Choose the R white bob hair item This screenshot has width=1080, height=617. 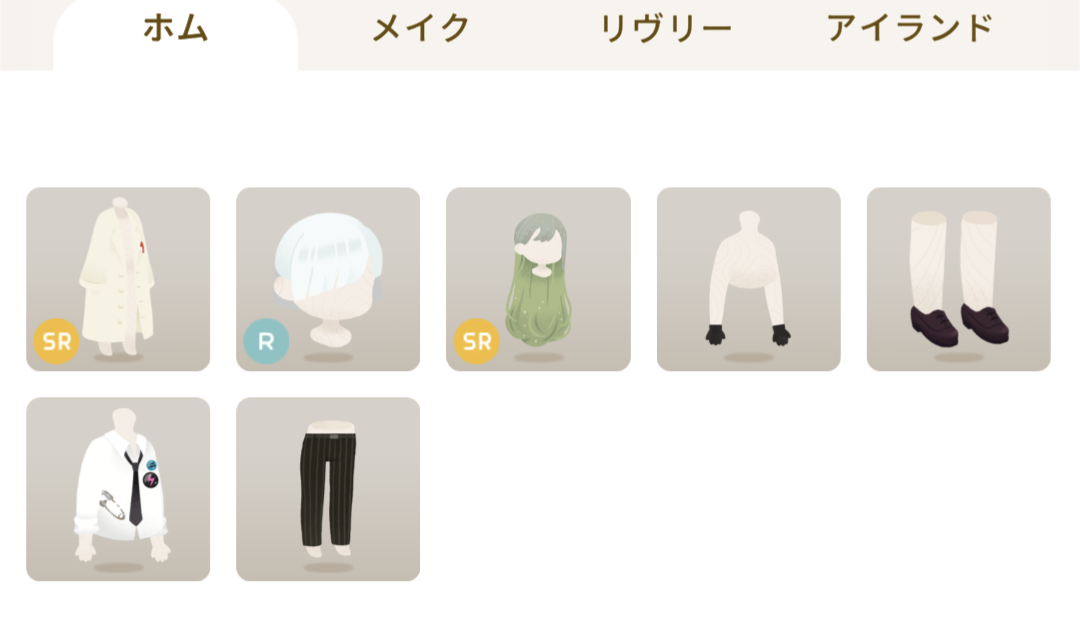tap(328, 279)
